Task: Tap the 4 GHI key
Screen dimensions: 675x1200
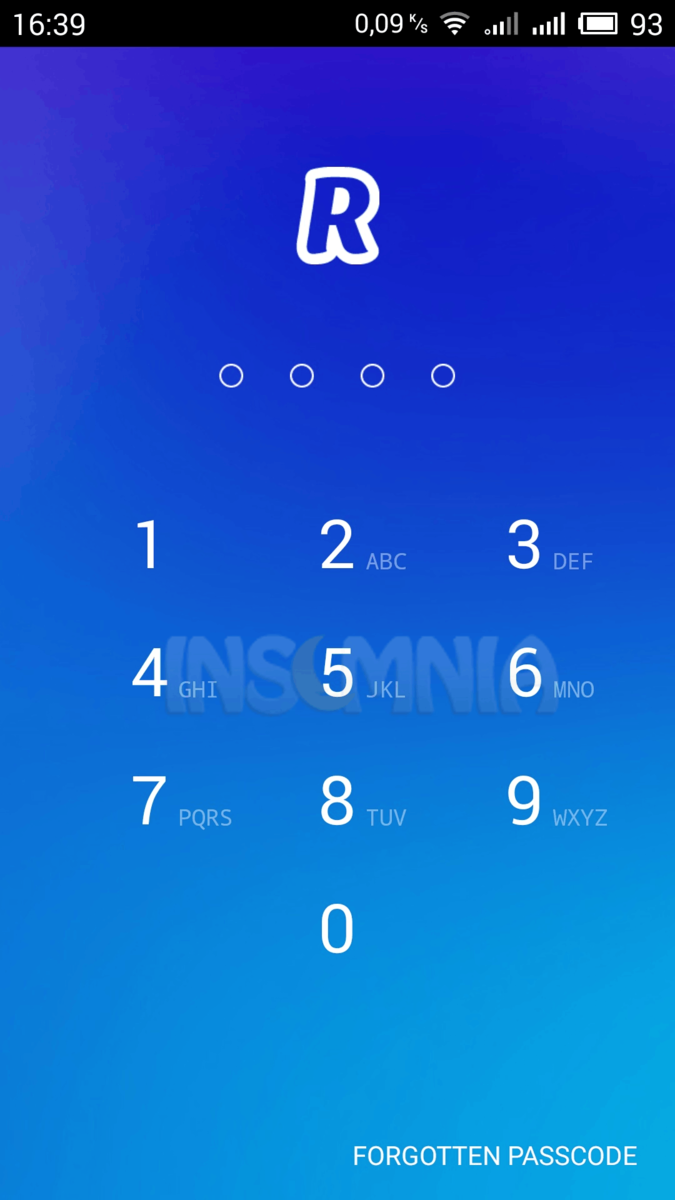Action: coord(174,674)
